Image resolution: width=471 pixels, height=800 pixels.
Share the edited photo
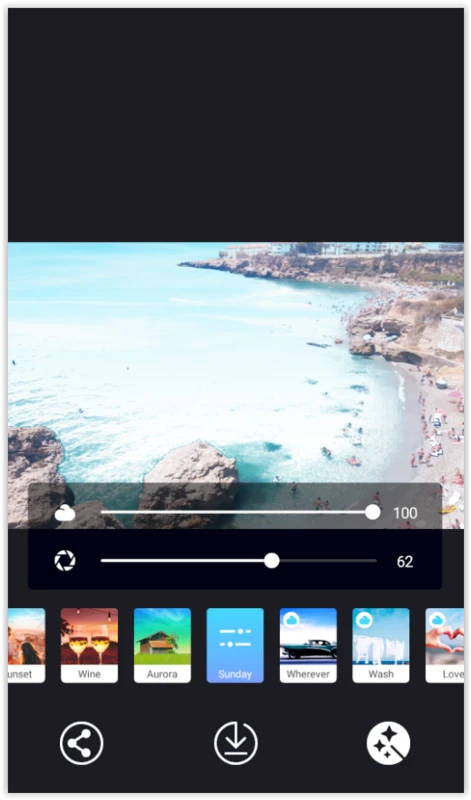[x=81, y=743]
